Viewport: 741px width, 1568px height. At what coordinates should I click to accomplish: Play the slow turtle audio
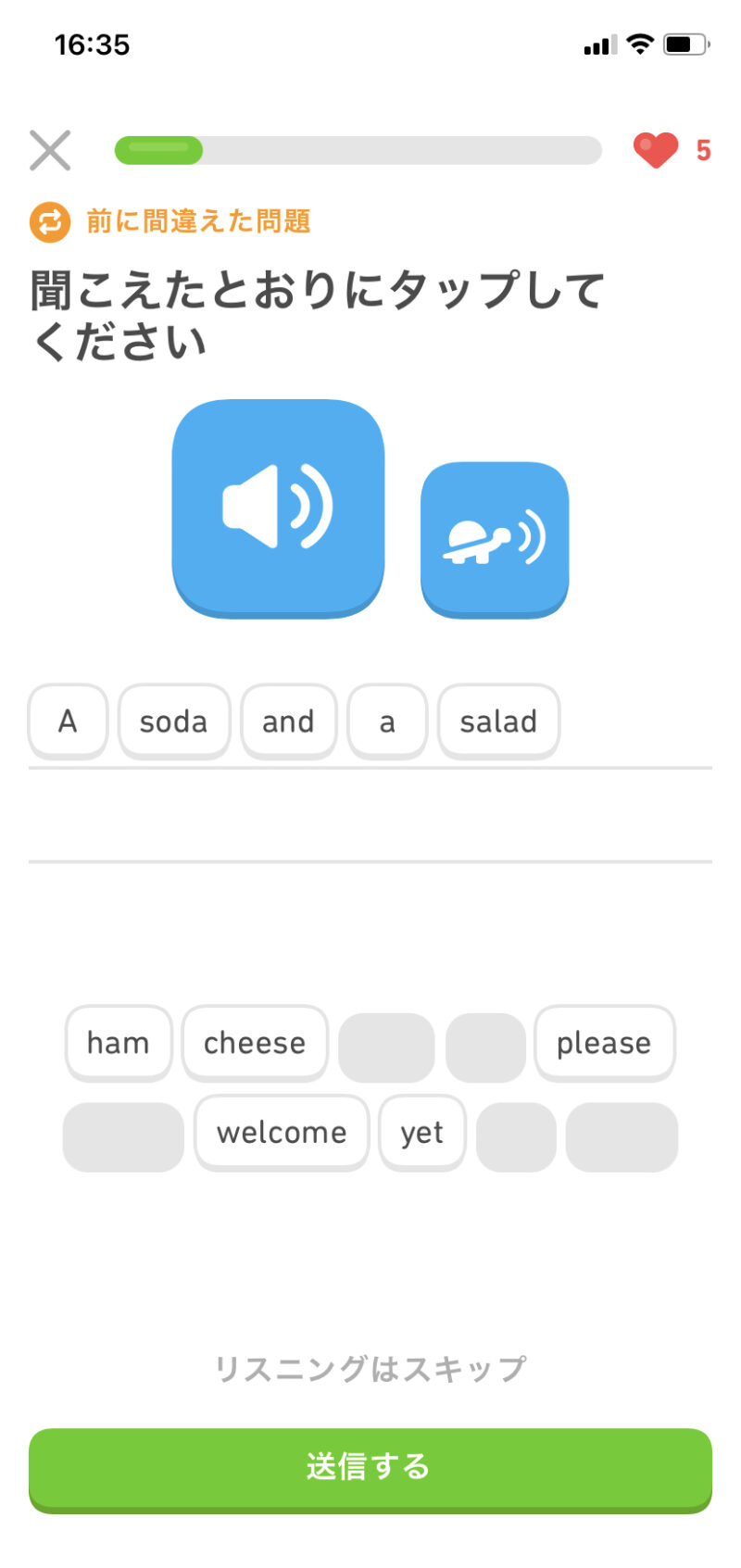(x=495, y=539)
